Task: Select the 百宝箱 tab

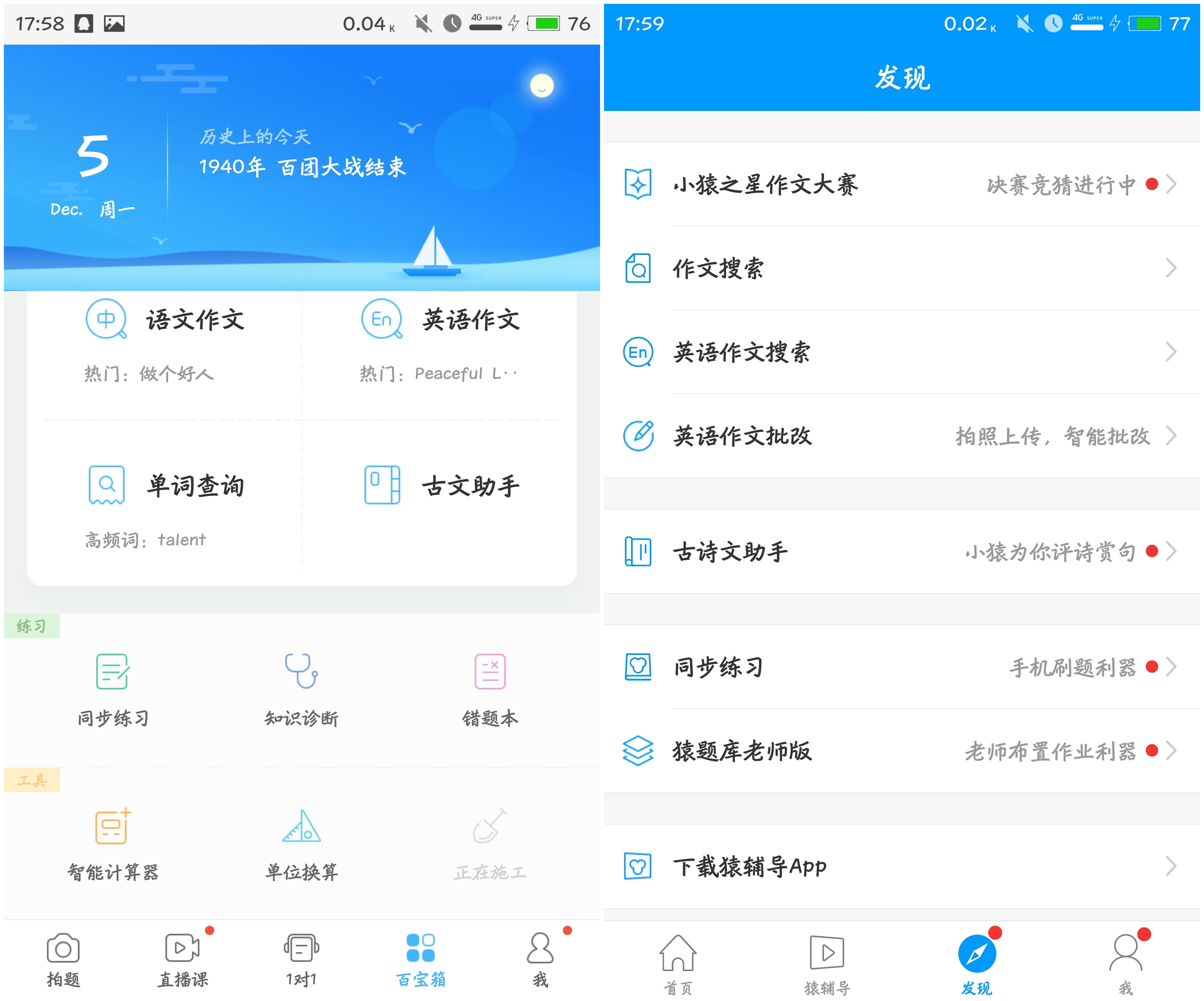Action: 420,960
